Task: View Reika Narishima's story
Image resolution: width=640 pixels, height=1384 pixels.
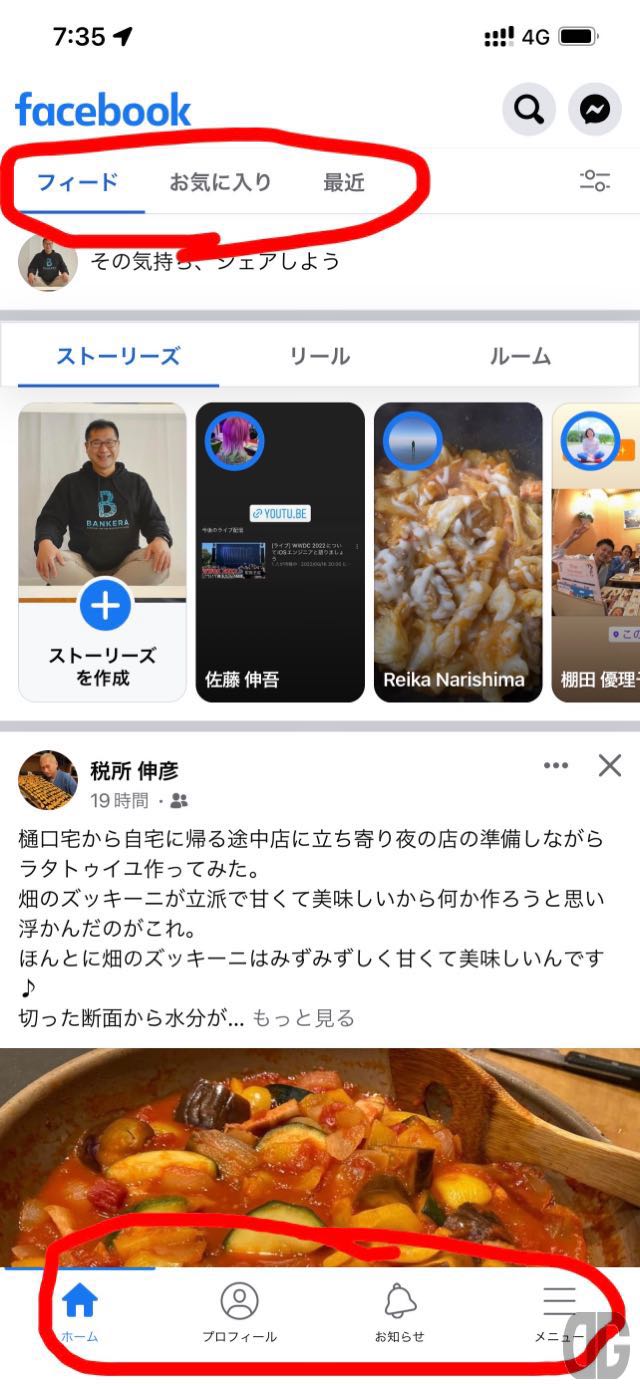Action: click(458, 552)
